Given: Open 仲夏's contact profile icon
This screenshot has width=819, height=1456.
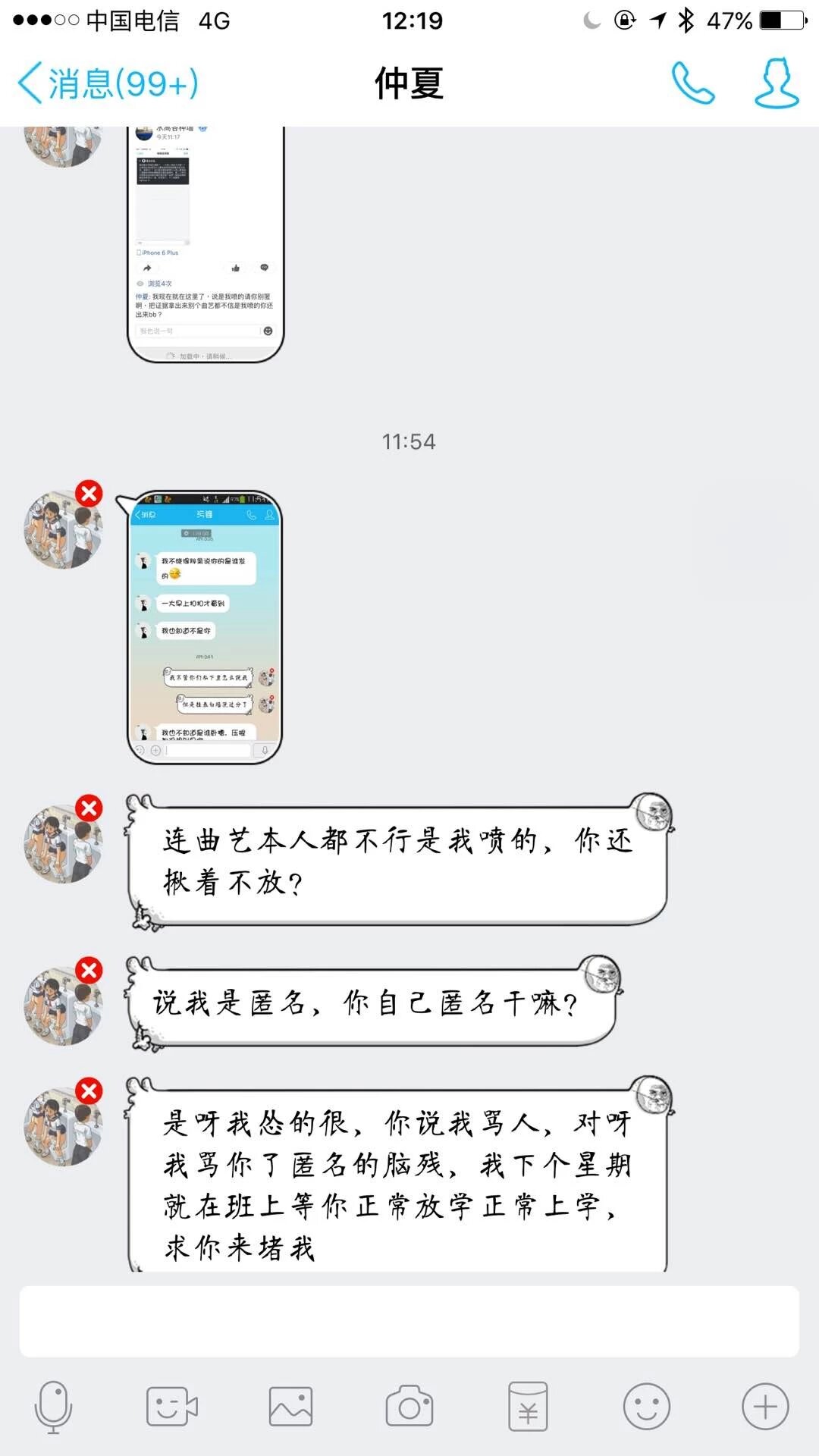Looking at the screenshot, I should [776, 83].
